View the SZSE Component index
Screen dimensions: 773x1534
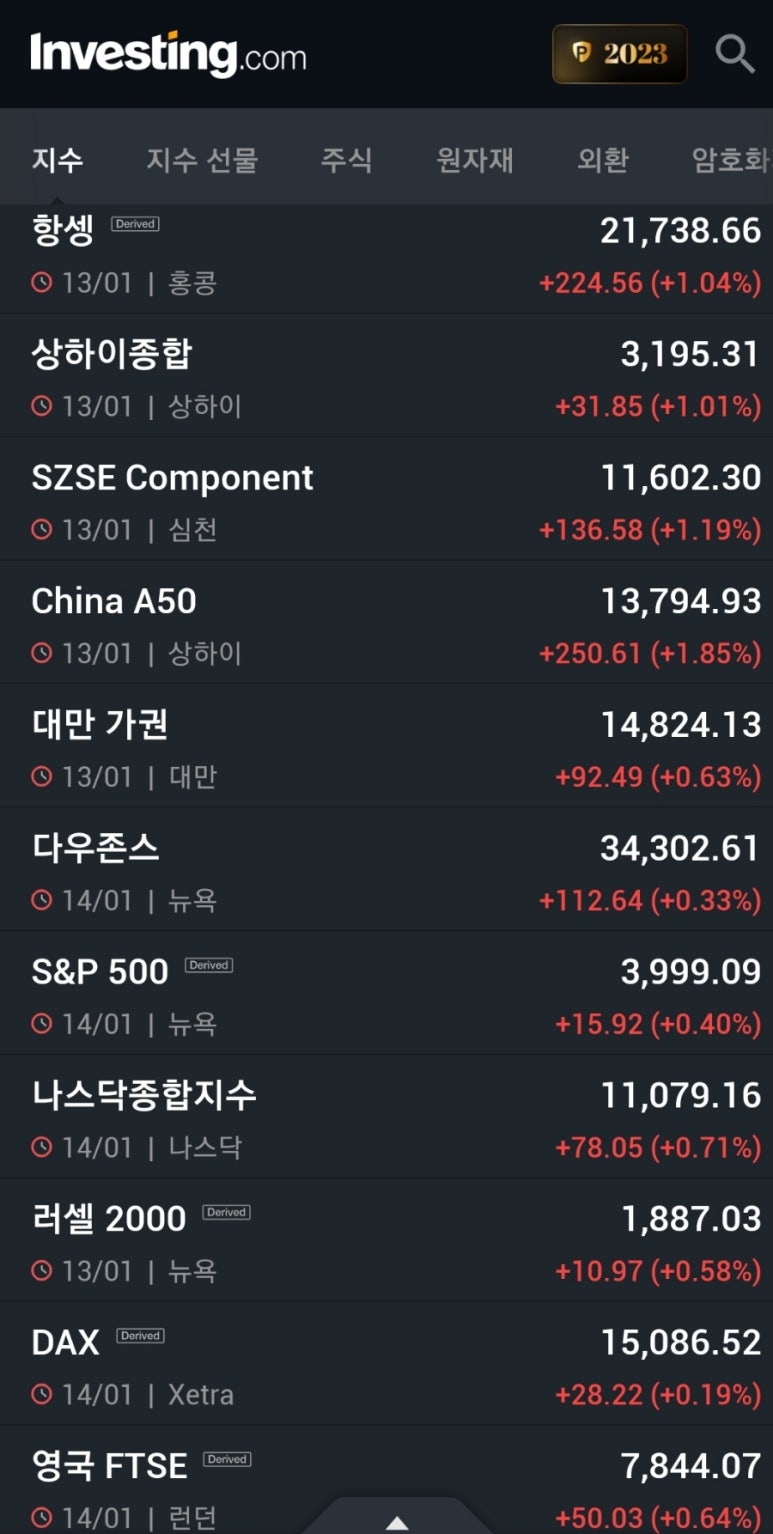[386, 499]
